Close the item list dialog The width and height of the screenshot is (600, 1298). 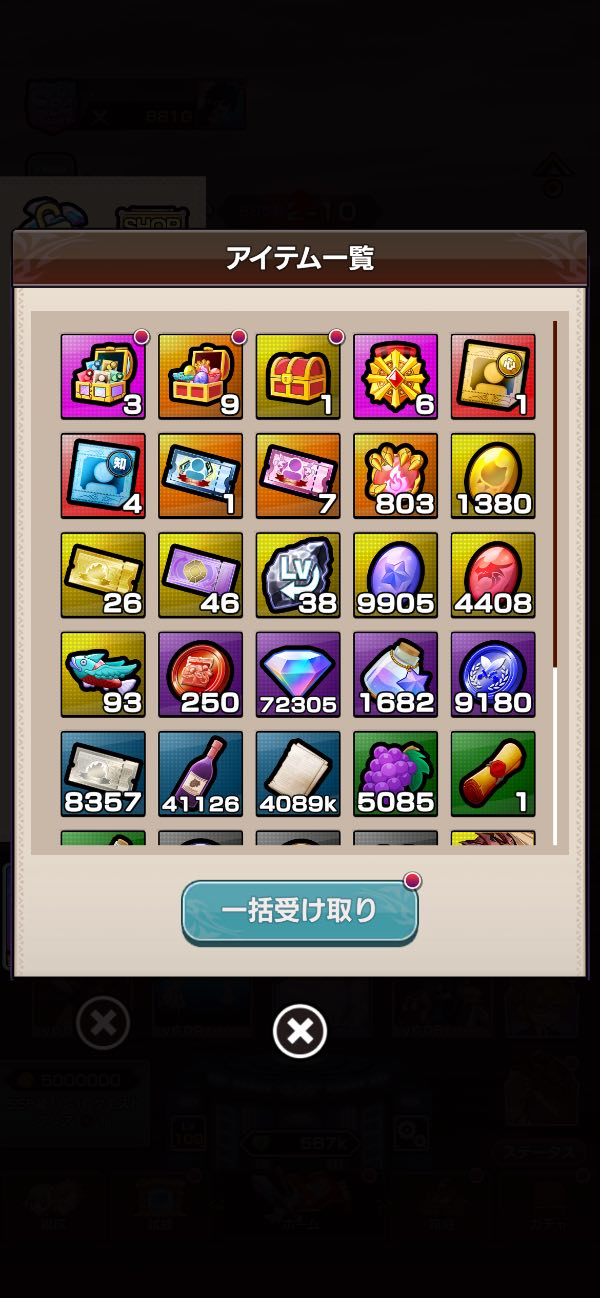tap(300, 1031)
